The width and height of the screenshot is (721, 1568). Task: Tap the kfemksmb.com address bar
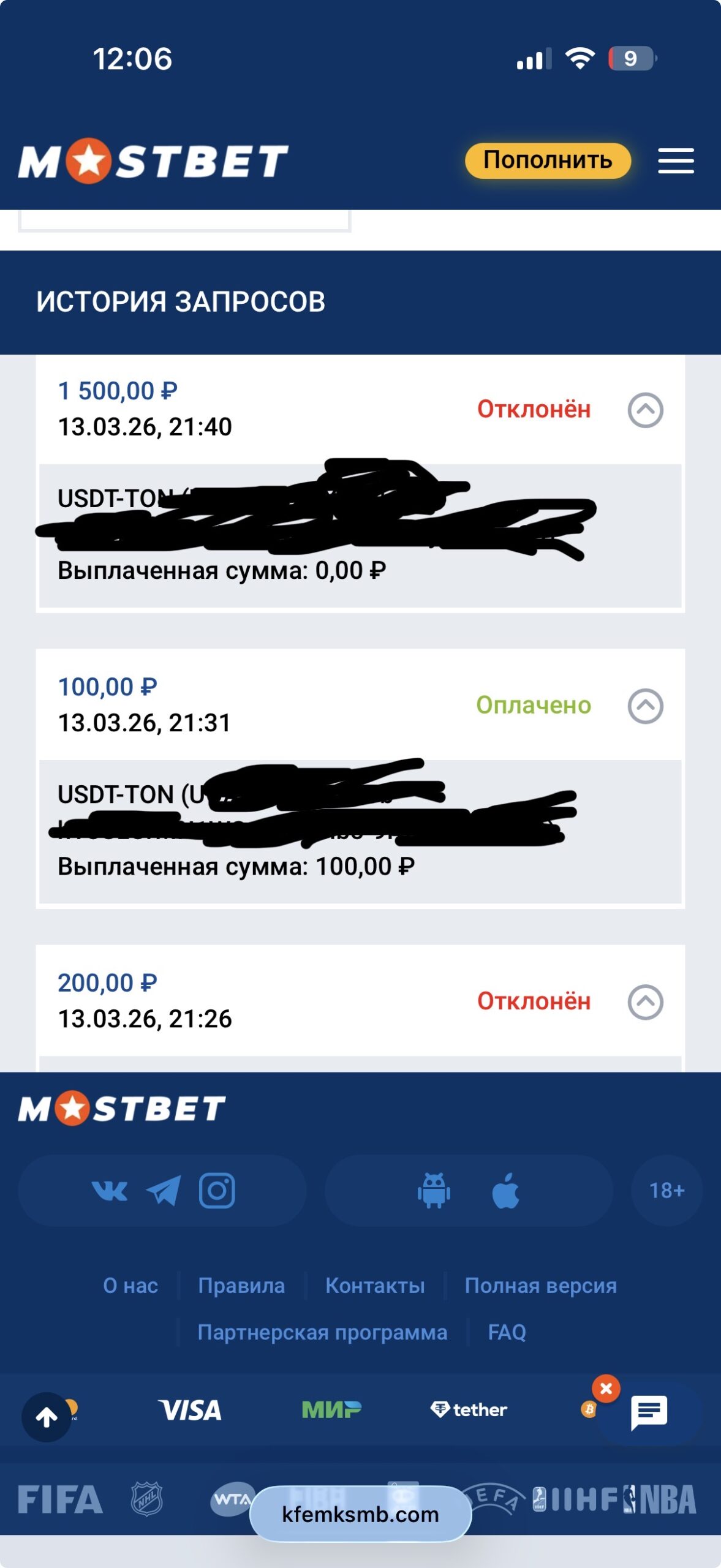(360, 1514)
